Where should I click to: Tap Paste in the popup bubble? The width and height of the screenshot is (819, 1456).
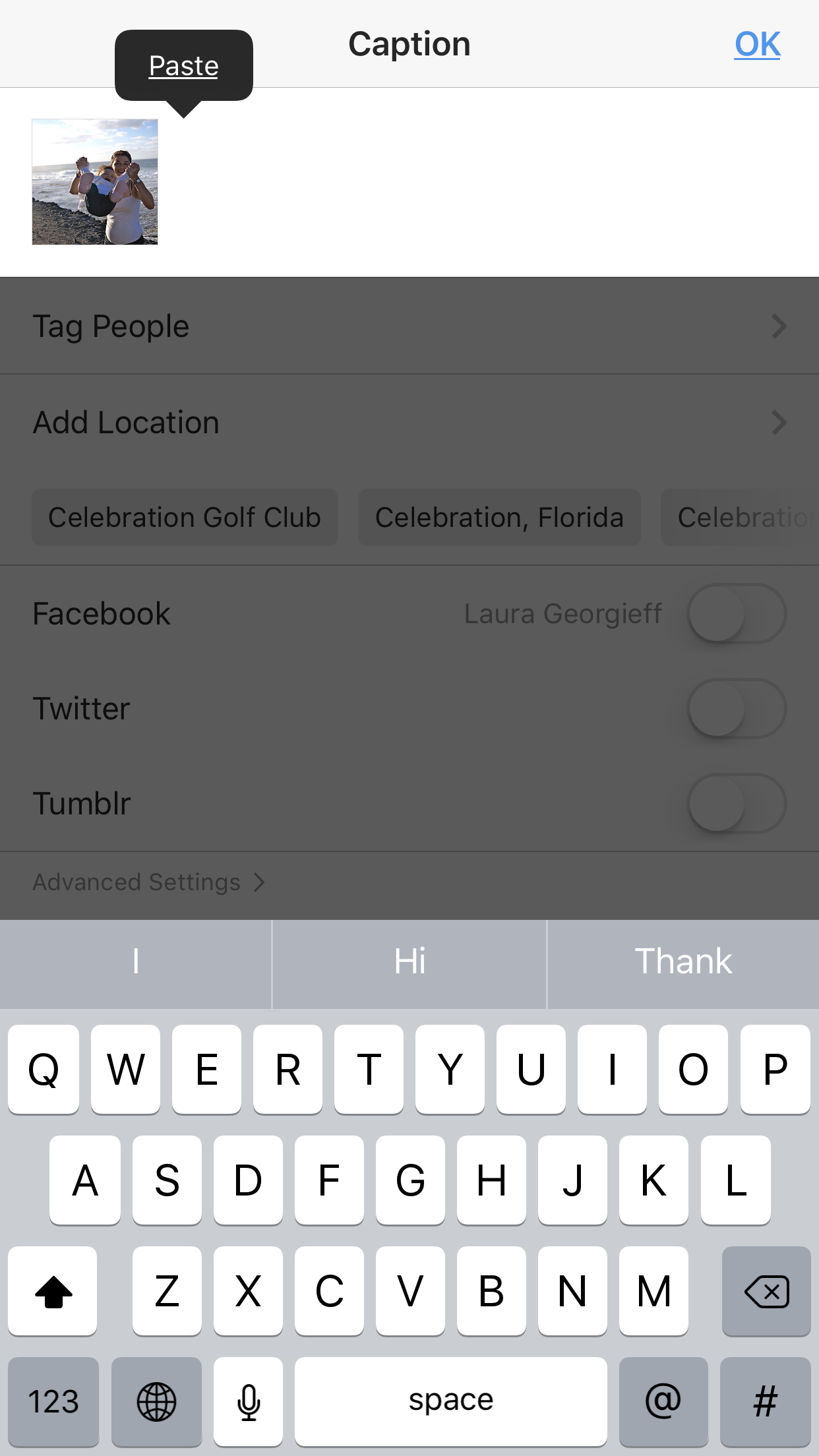coord(184,66)
